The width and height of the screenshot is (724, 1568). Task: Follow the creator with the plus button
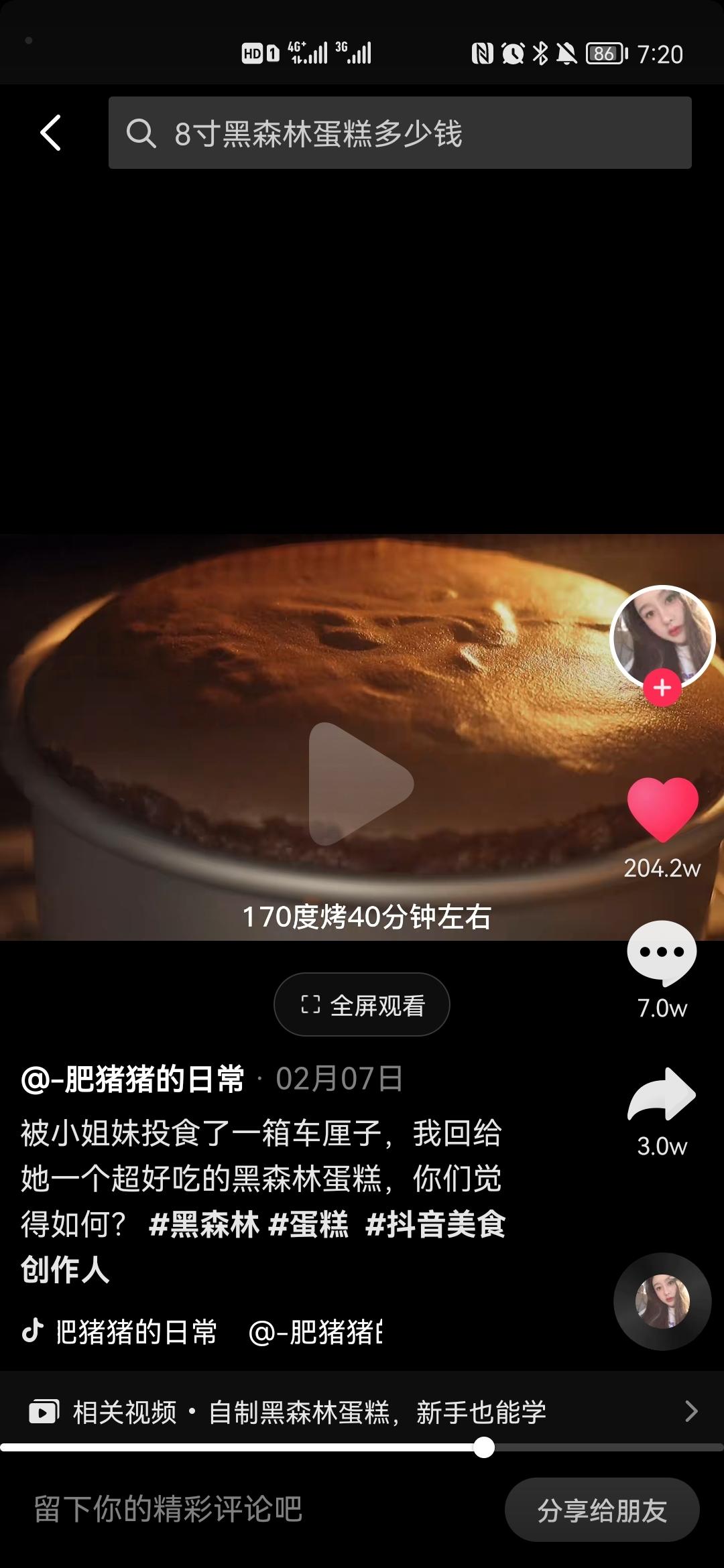point(662,688)
